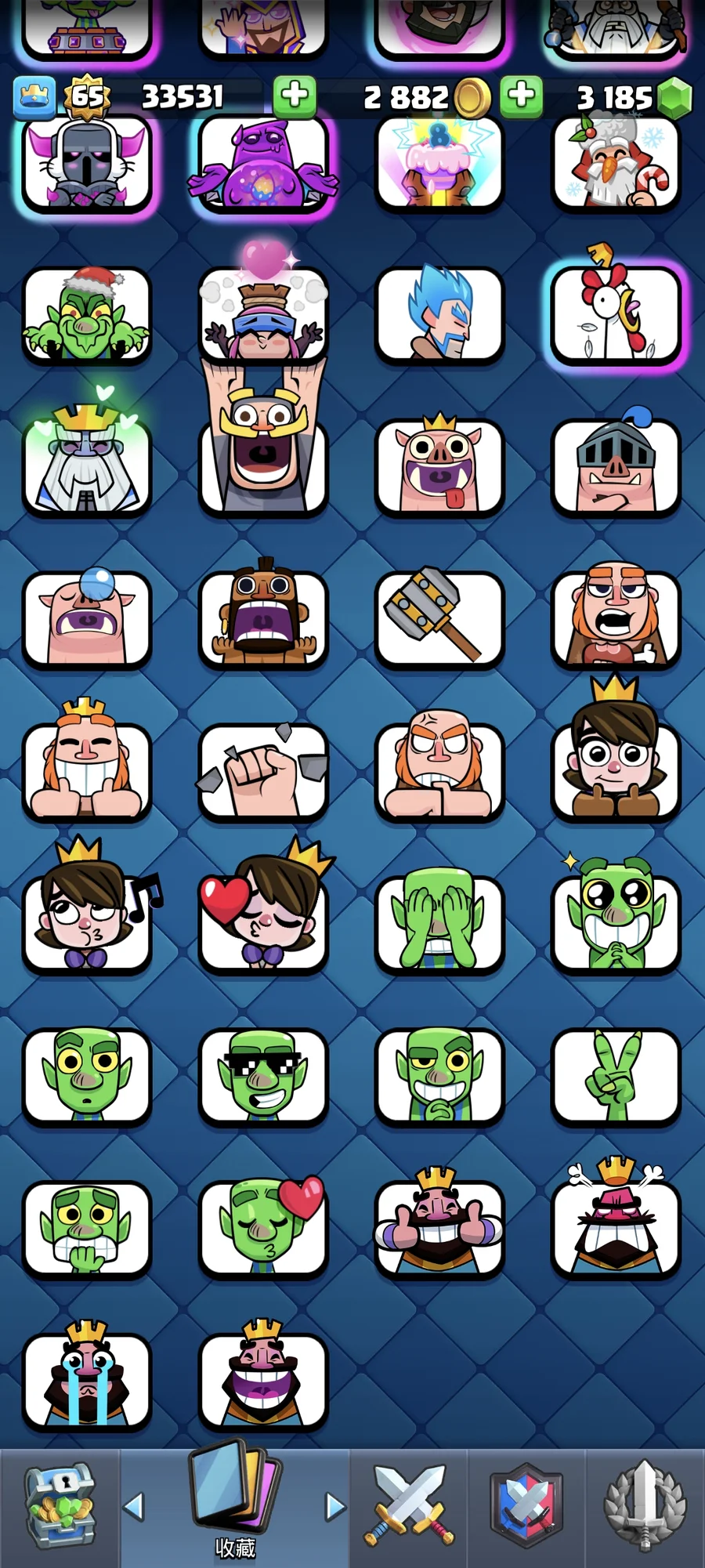The height and width of the screenshot is (1568, 705).
Task: Tap the green plus next to 33531
Action: 295,96
